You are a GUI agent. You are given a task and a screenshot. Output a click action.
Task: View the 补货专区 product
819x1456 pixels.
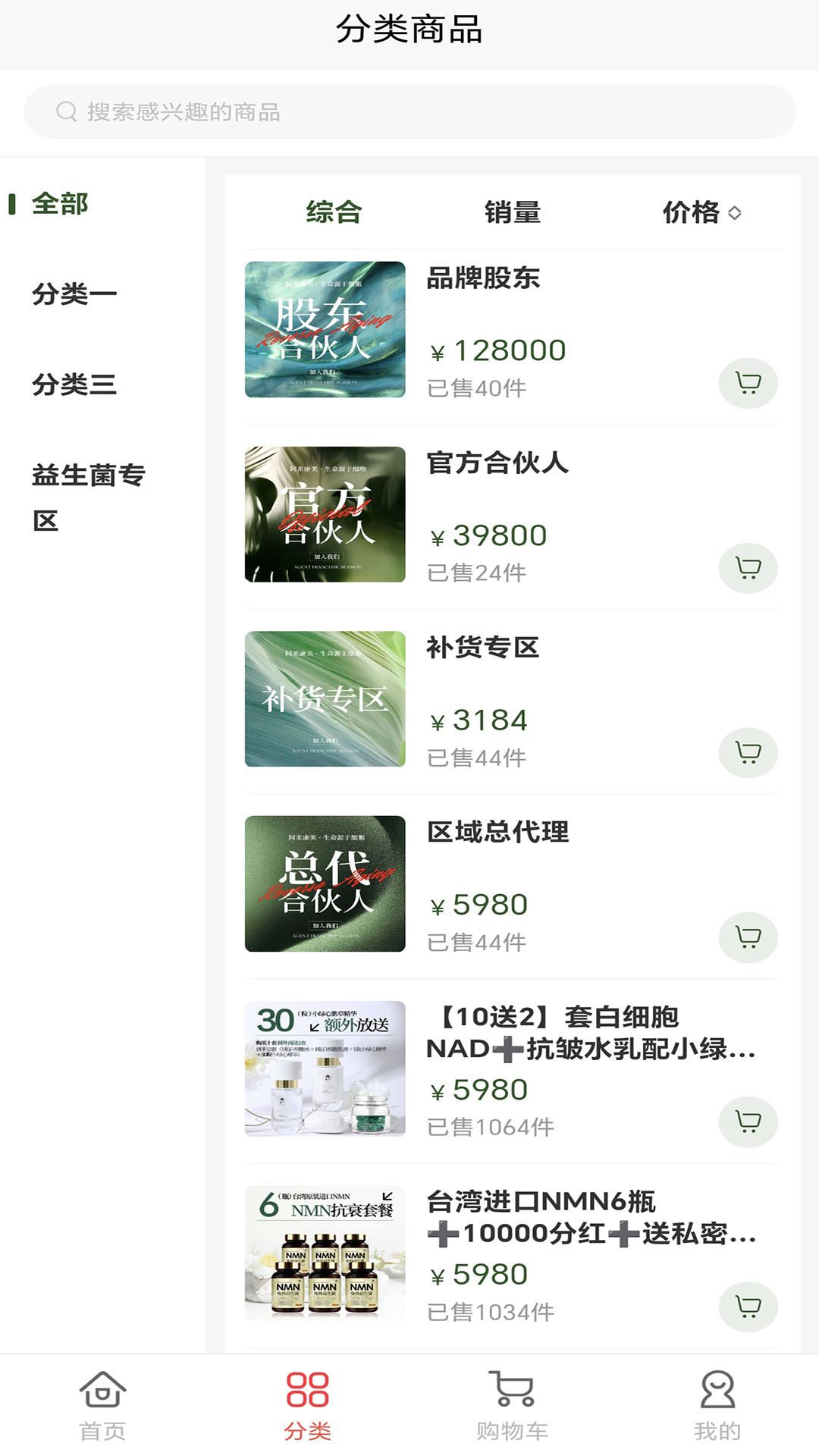[x=483, y=648]
